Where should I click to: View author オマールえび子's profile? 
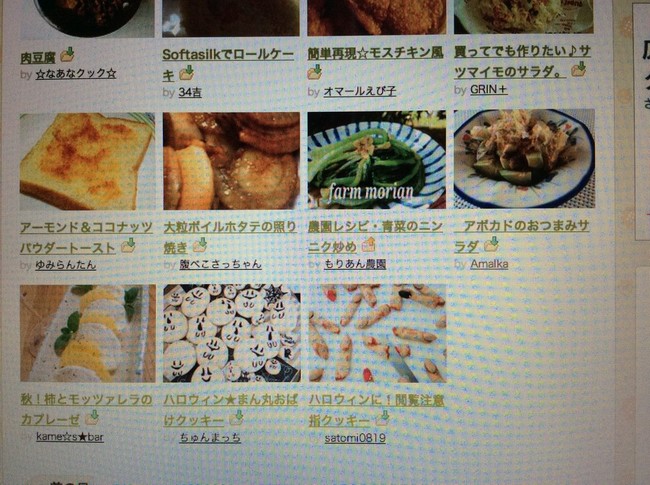coord(360,91)
